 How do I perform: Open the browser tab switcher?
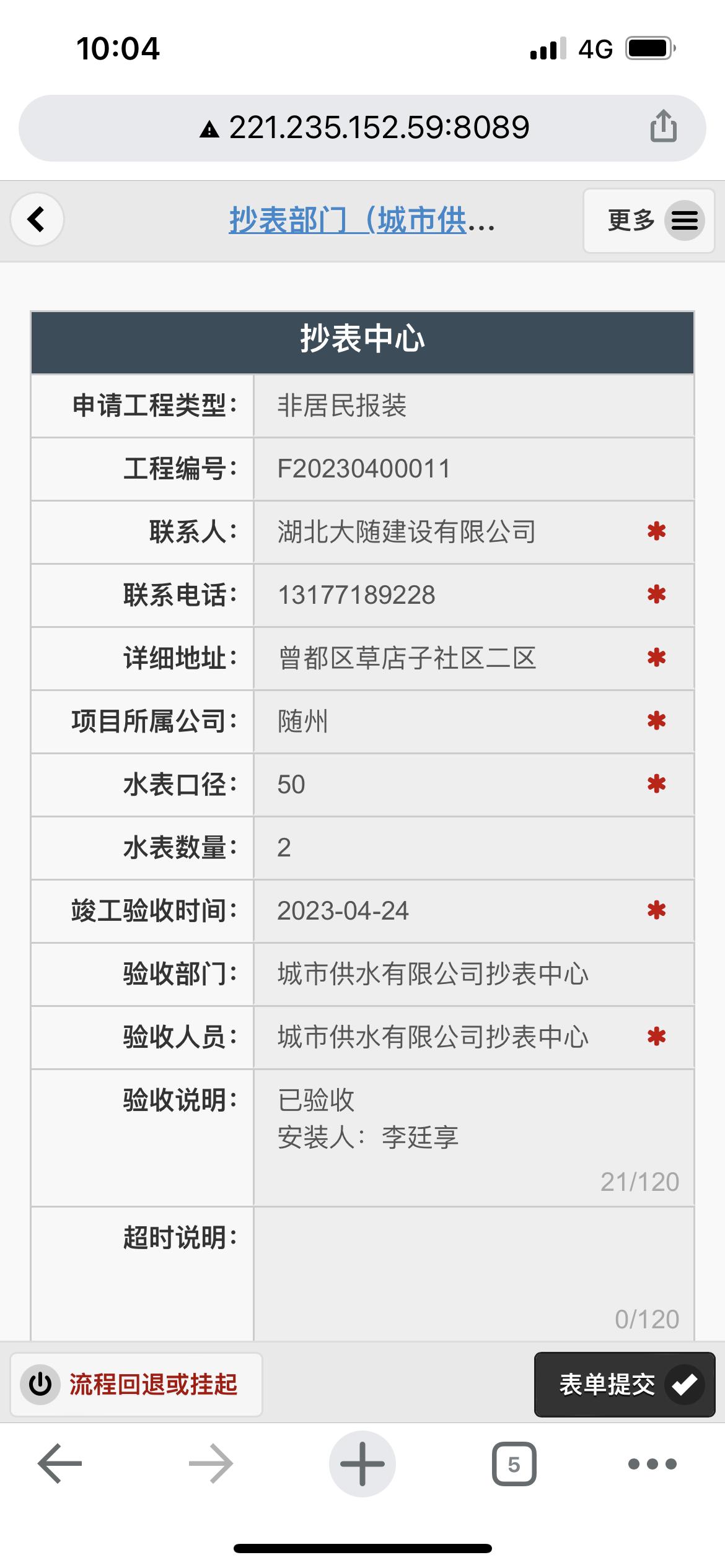(x=514, y=1464)
